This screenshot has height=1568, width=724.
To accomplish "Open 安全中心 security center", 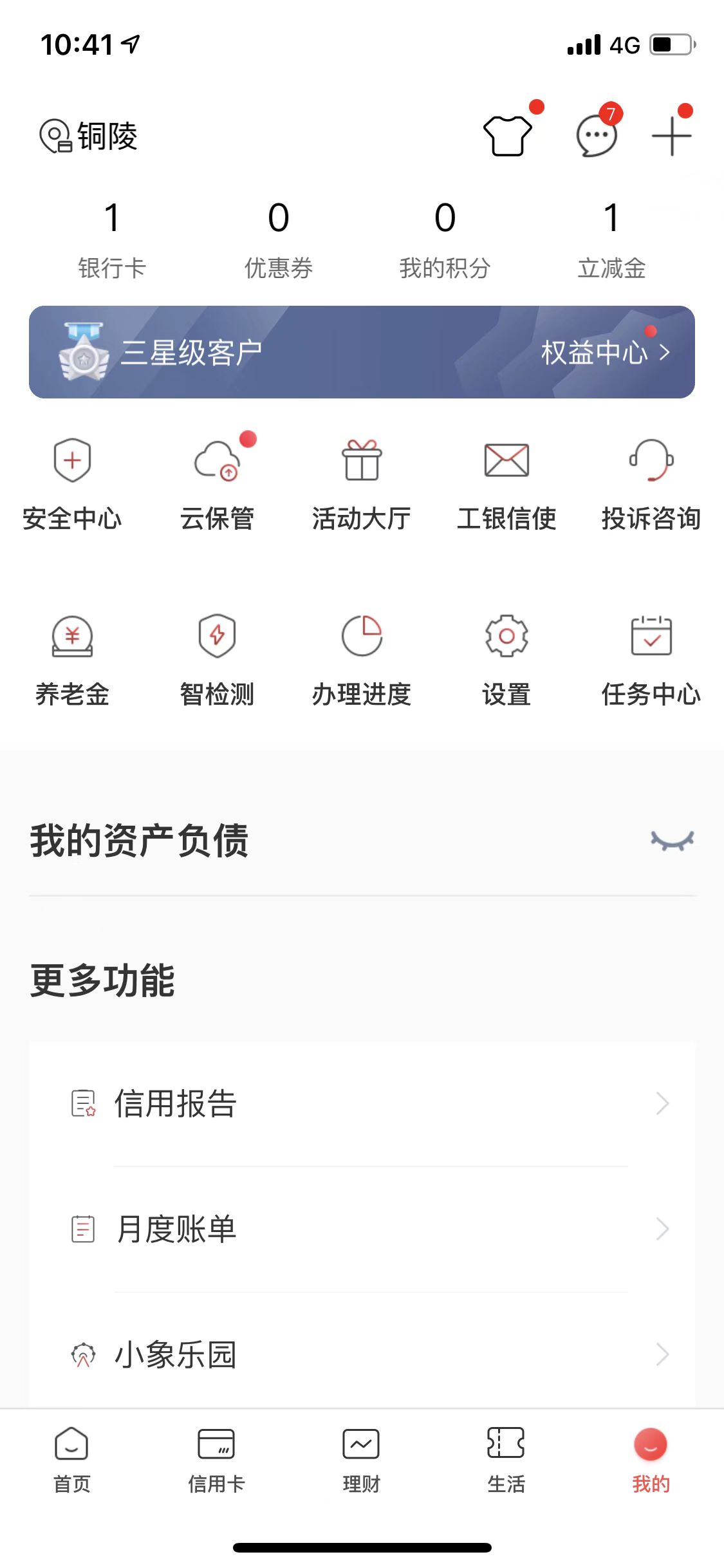I will [x=72, y=484].
